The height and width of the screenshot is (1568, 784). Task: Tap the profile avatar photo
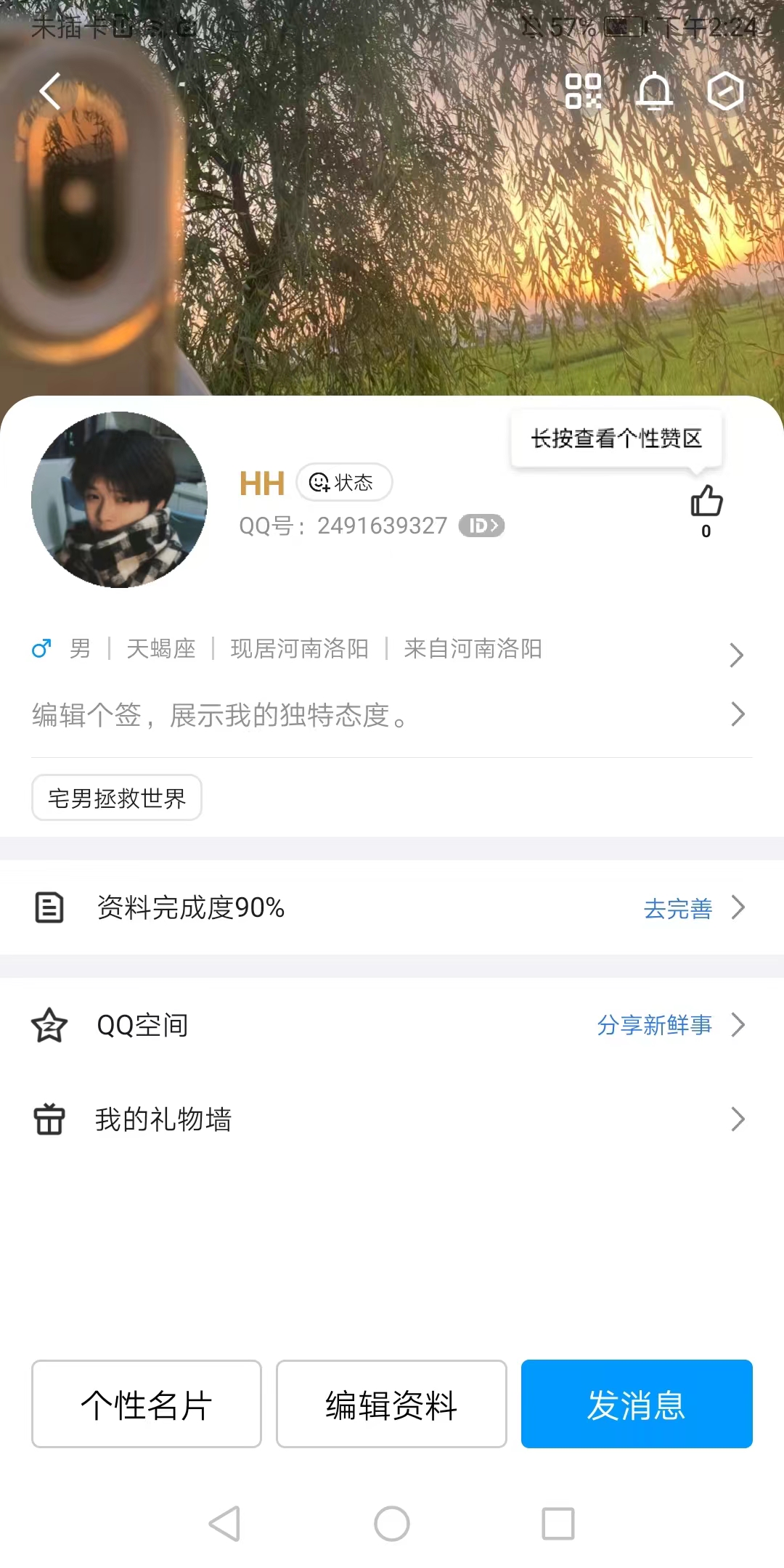point(120,499)
